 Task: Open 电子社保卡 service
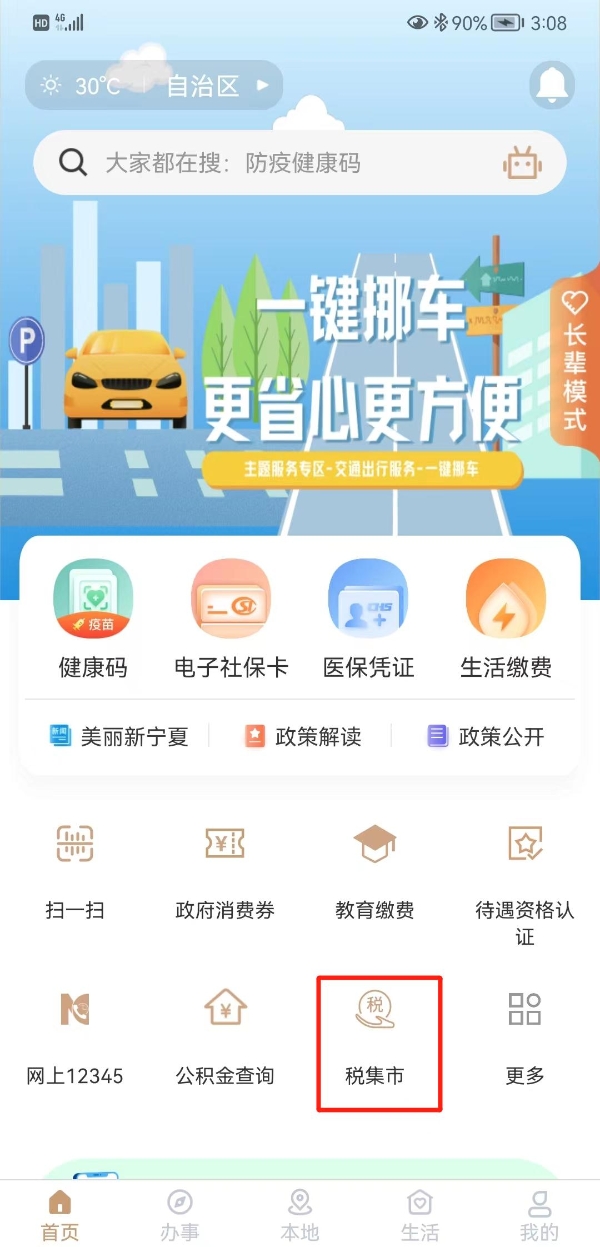231,620
